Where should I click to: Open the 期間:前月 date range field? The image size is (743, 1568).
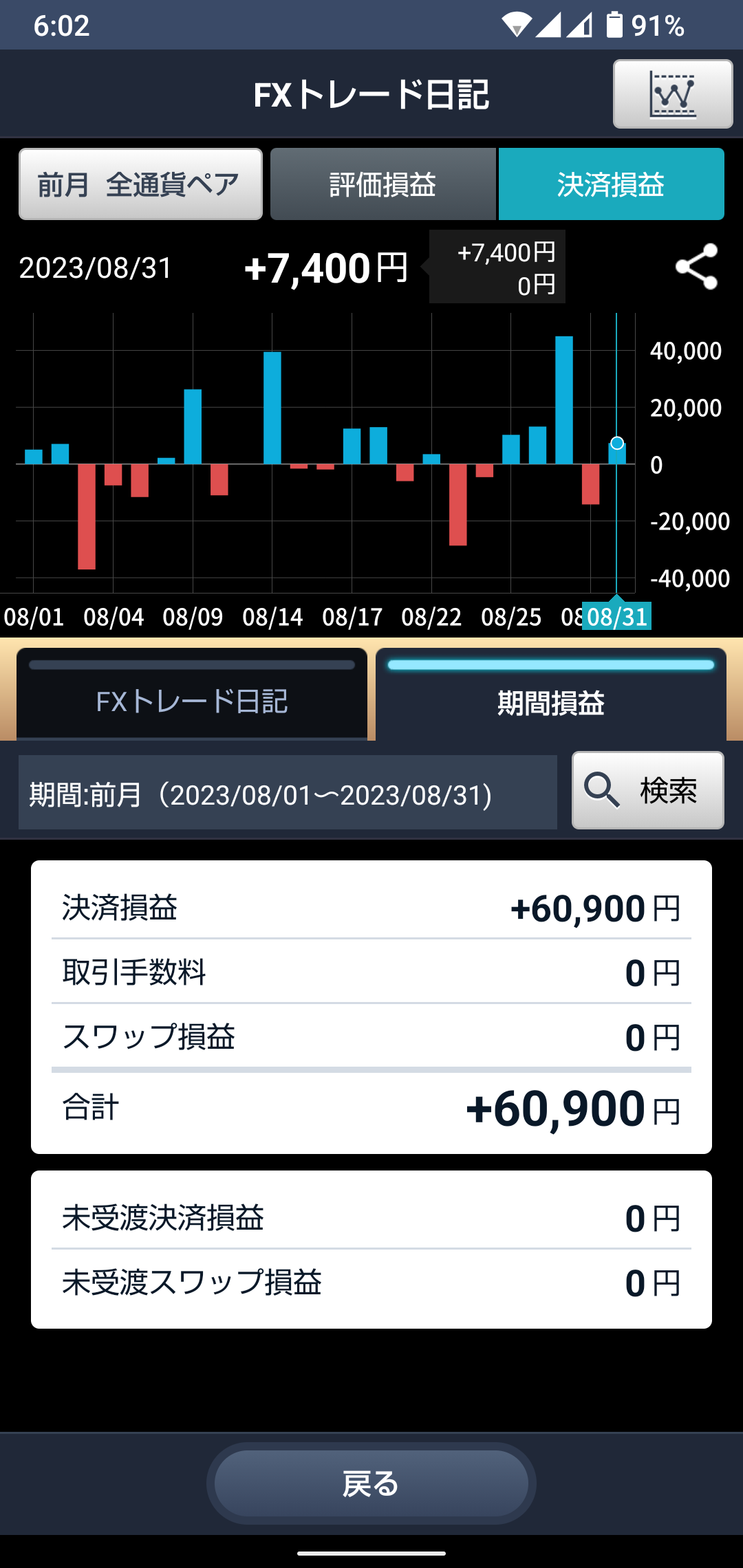click(x=288, y=793)
